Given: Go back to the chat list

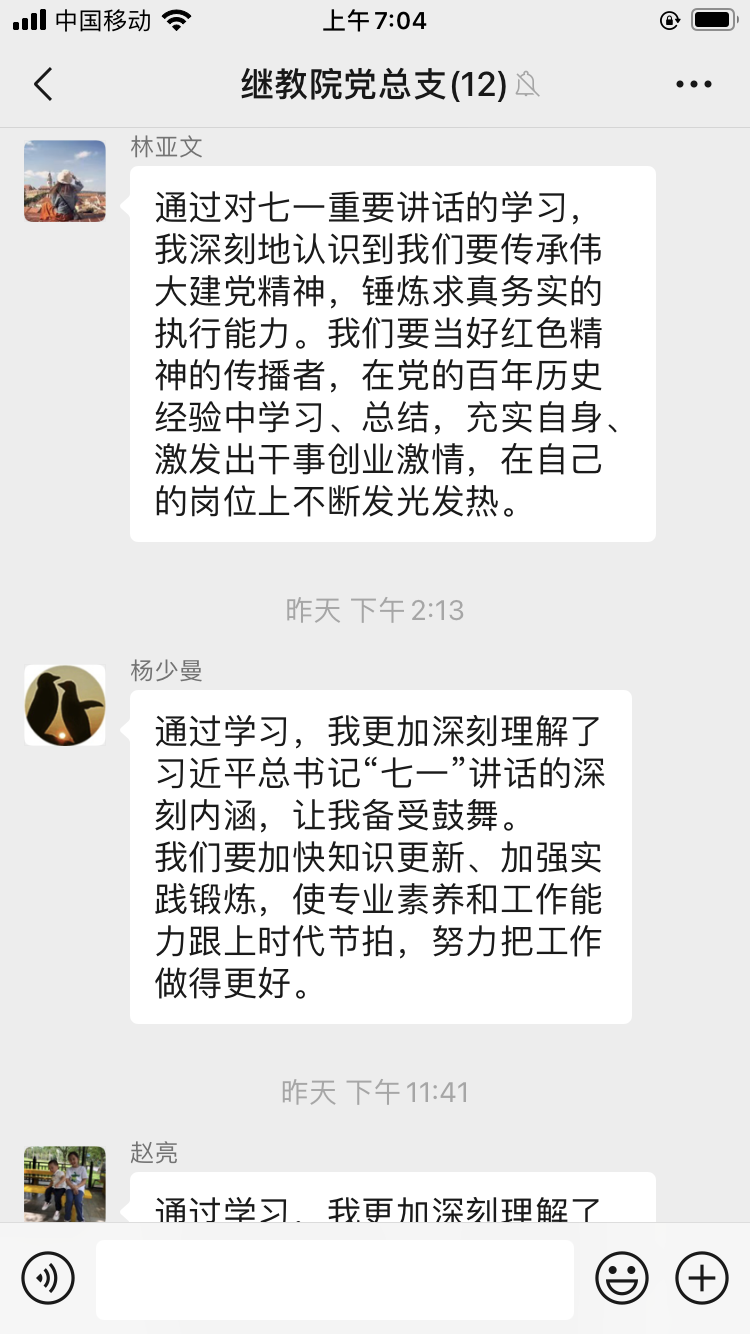Looking at the screenshot, I should point(43,85).
